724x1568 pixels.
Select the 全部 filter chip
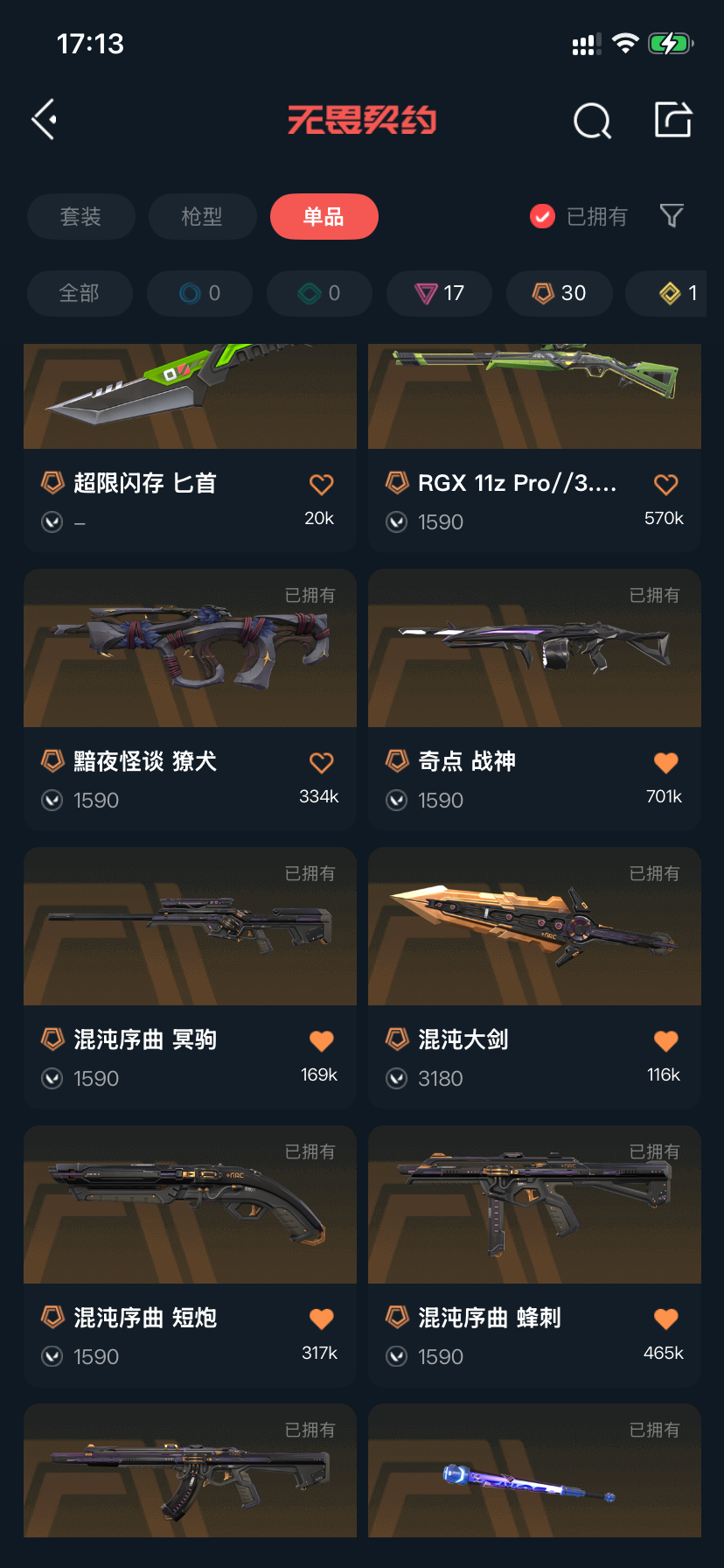point(80,293)
